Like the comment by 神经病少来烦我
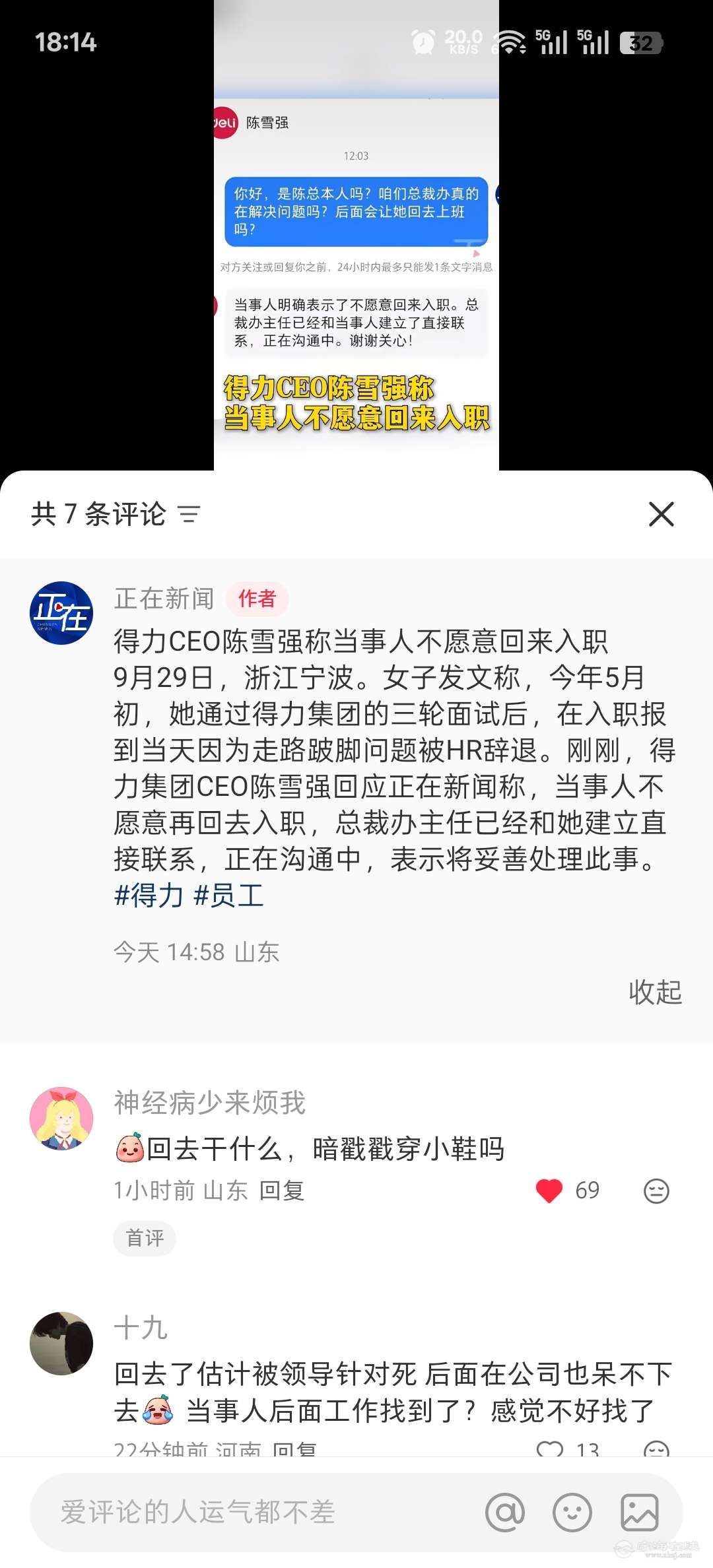Screen dimensions: 713x1568 pos(549,1191)
